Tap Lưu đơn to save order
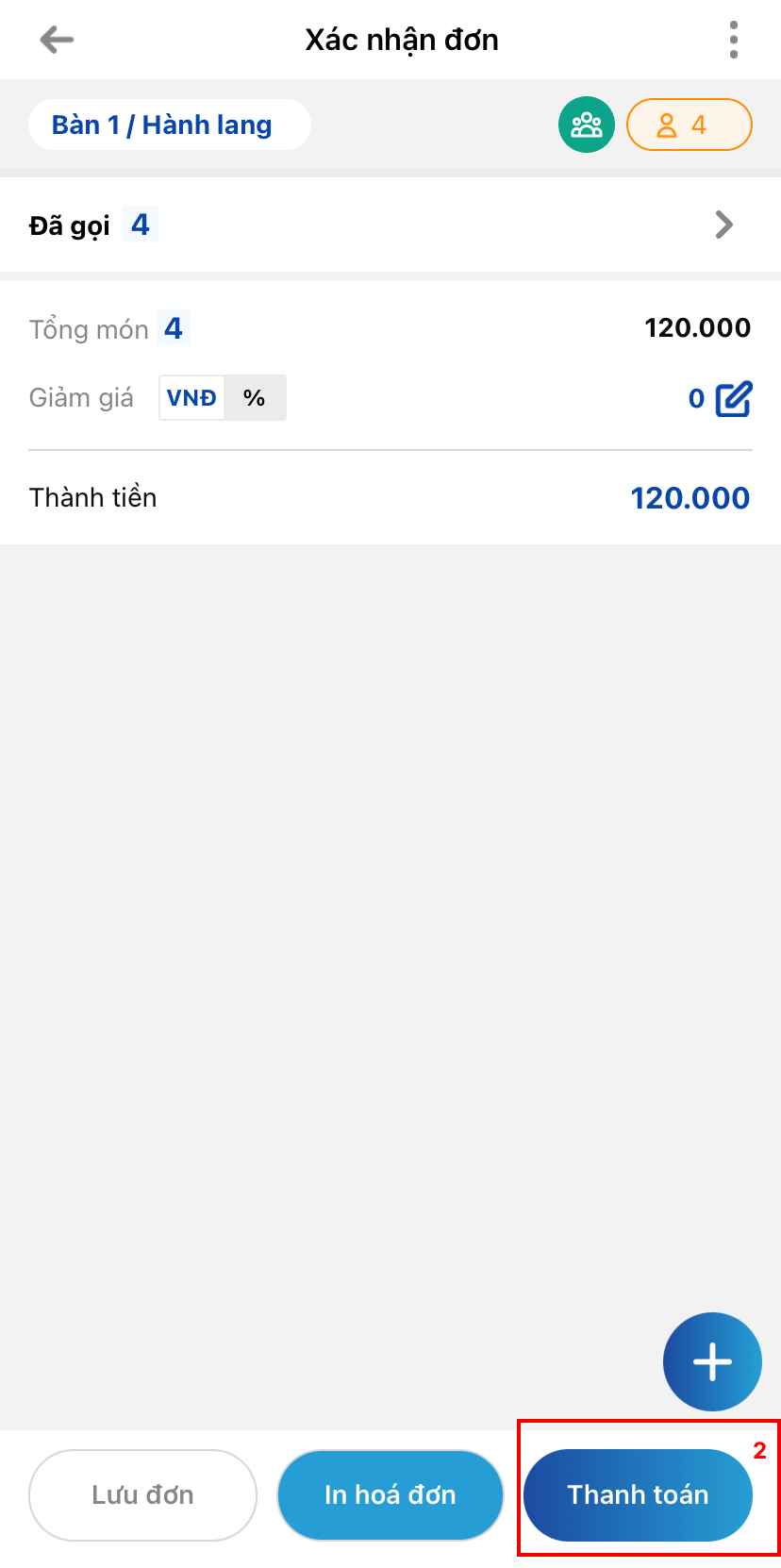Screen dimensions: 781x1568 click(x=142, y=1494)
